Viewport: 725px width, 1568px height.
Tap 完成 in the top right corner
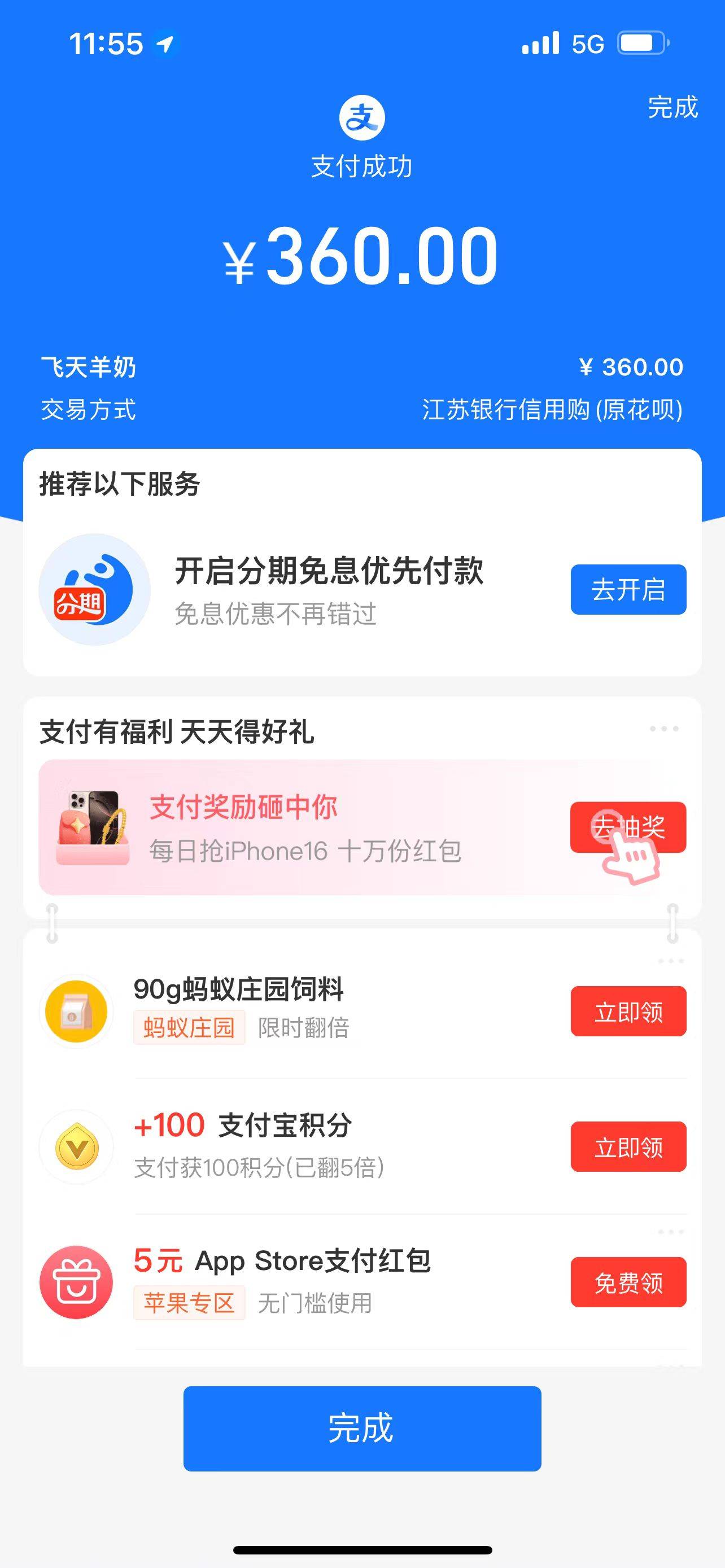672,108
